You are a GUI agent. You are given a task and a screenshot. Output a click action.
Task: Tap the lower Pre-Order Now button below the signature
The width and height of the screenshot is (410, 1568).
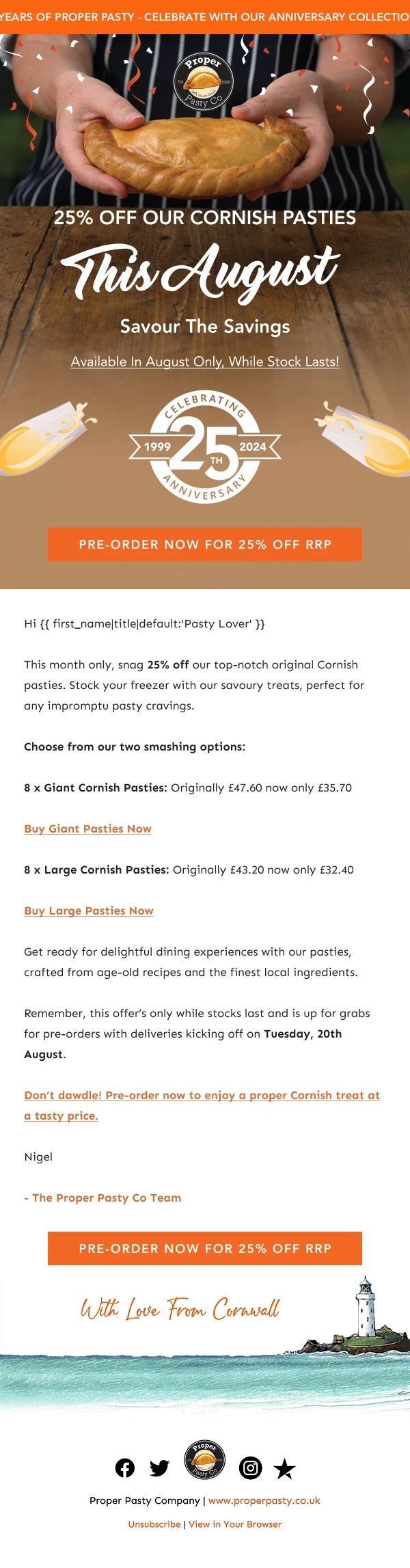[x=205, y=1248]
